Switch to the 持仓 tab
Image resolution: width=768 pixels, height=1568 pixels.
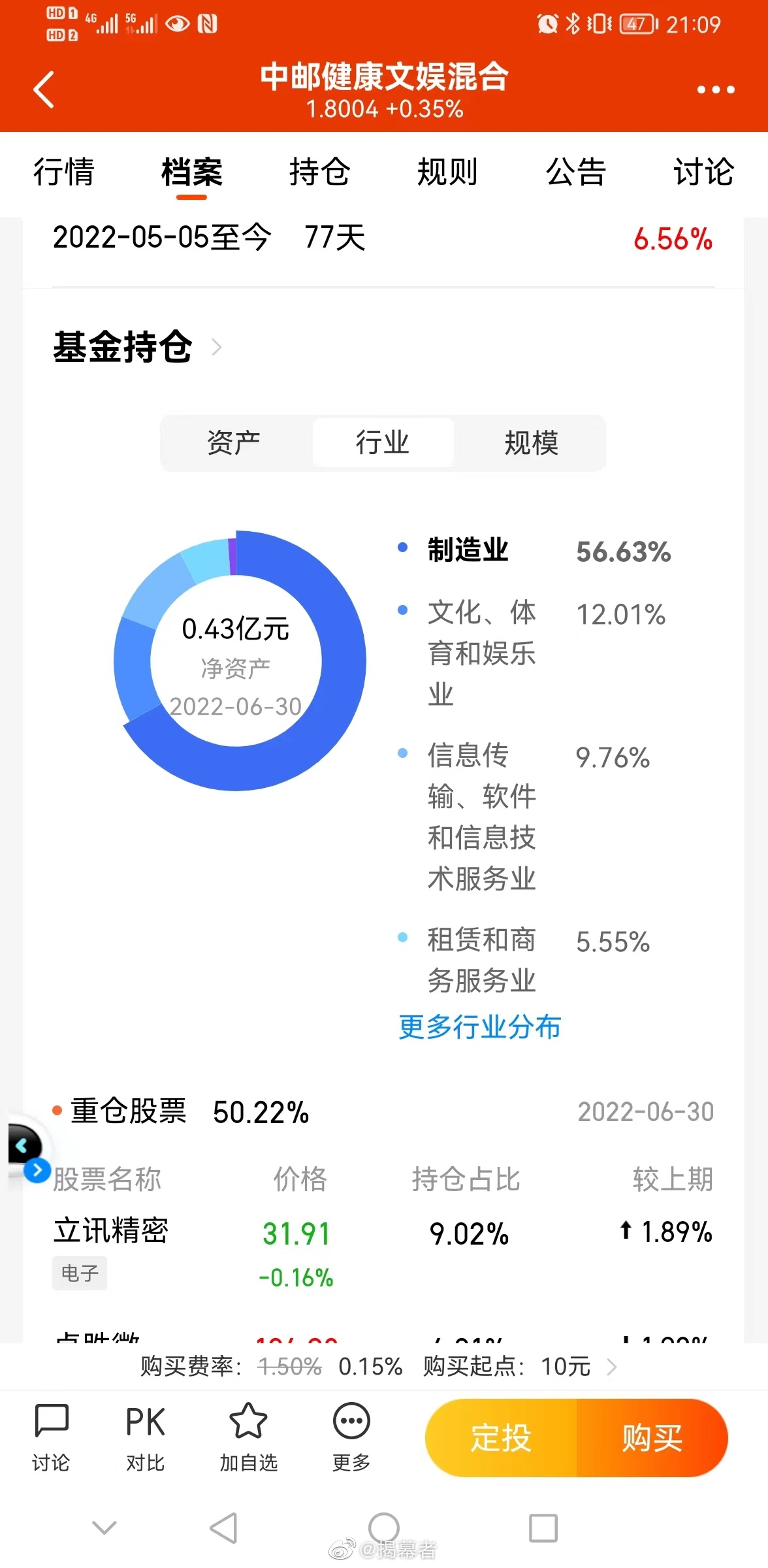click(320, 172)
